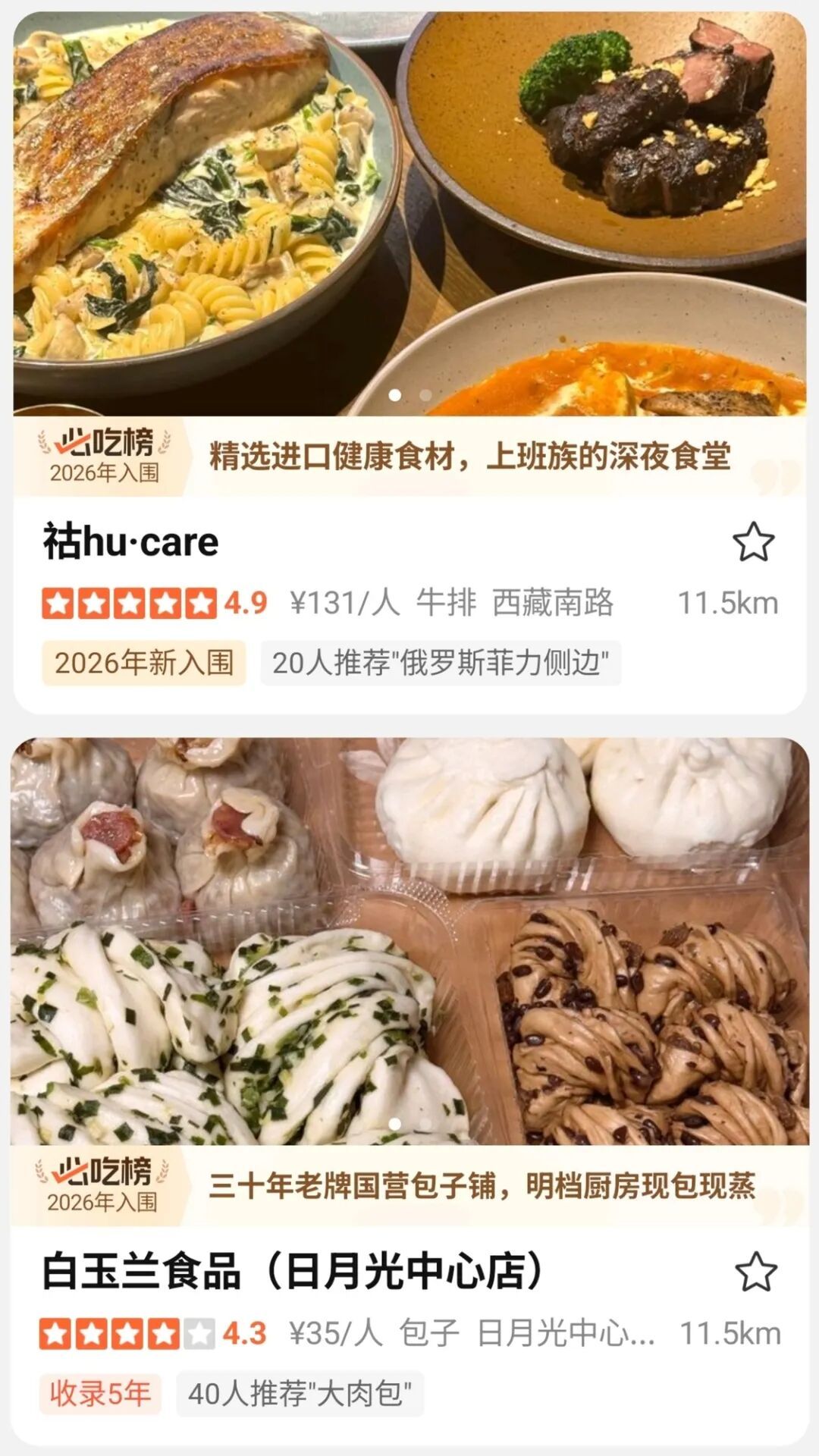Favorite the 祜hu·care restaurant with the star
Screen dimensions: 819x1456
tap(753, 541)
